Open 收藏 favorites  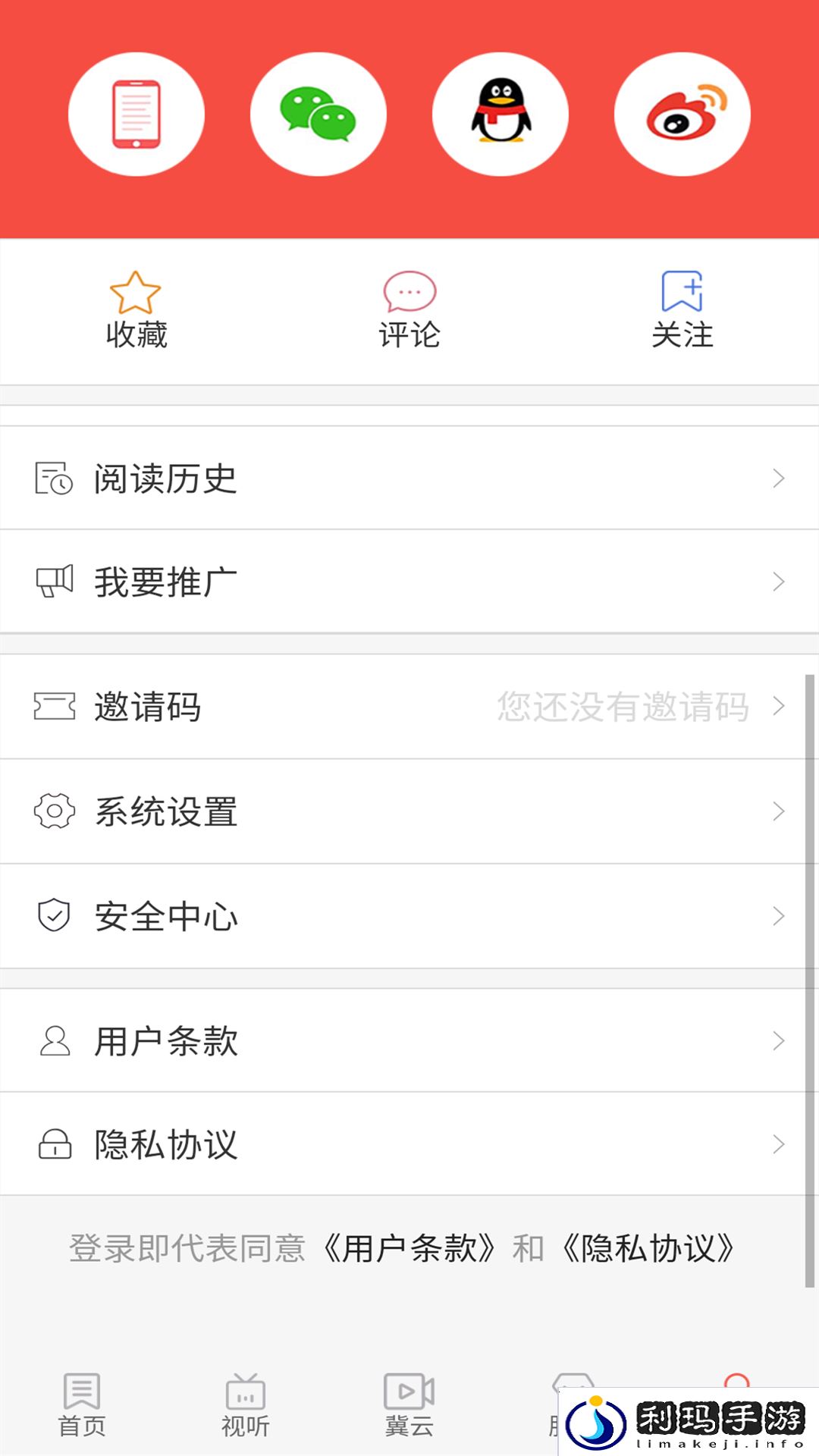tap(136, 311)
